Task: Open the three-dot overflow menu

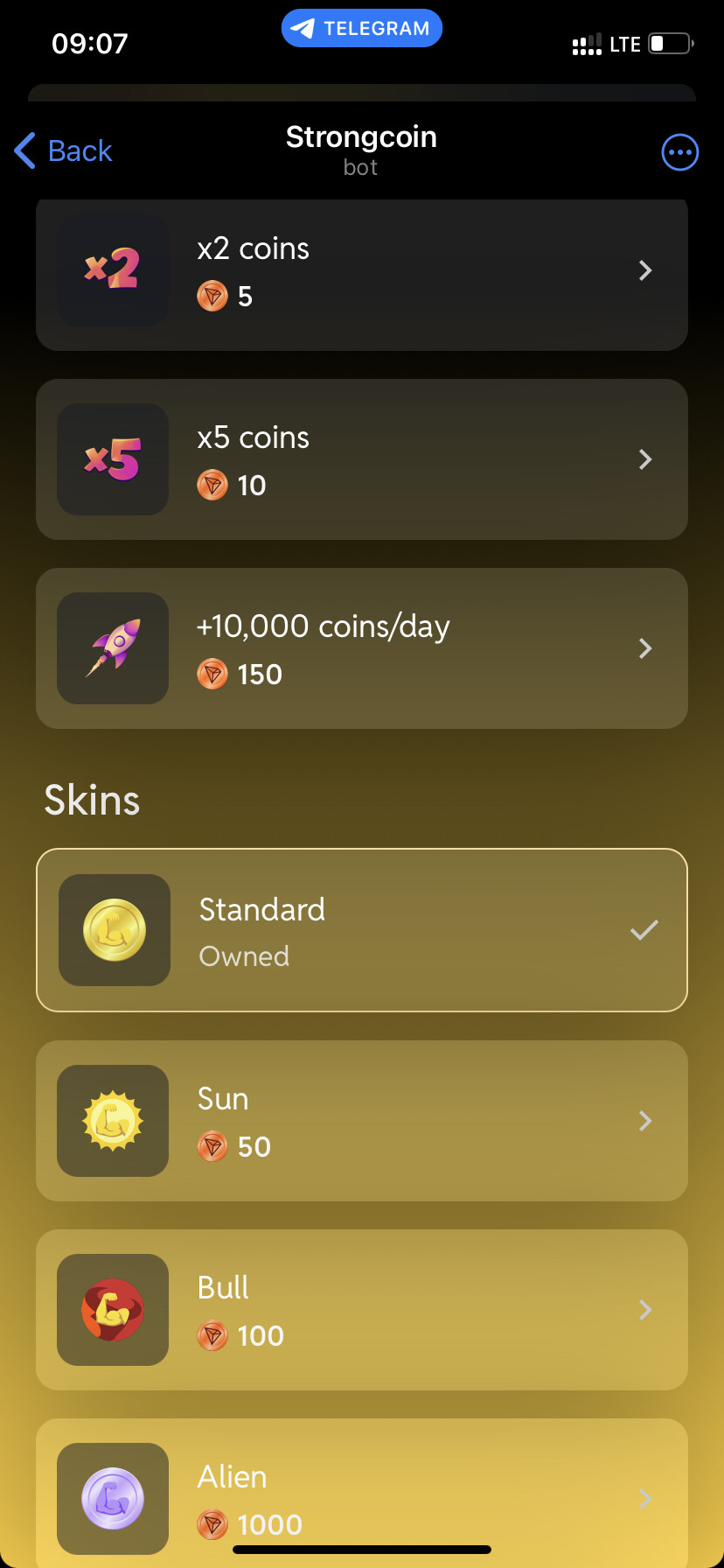Action: pyautogui.click(x=679, y=152)
